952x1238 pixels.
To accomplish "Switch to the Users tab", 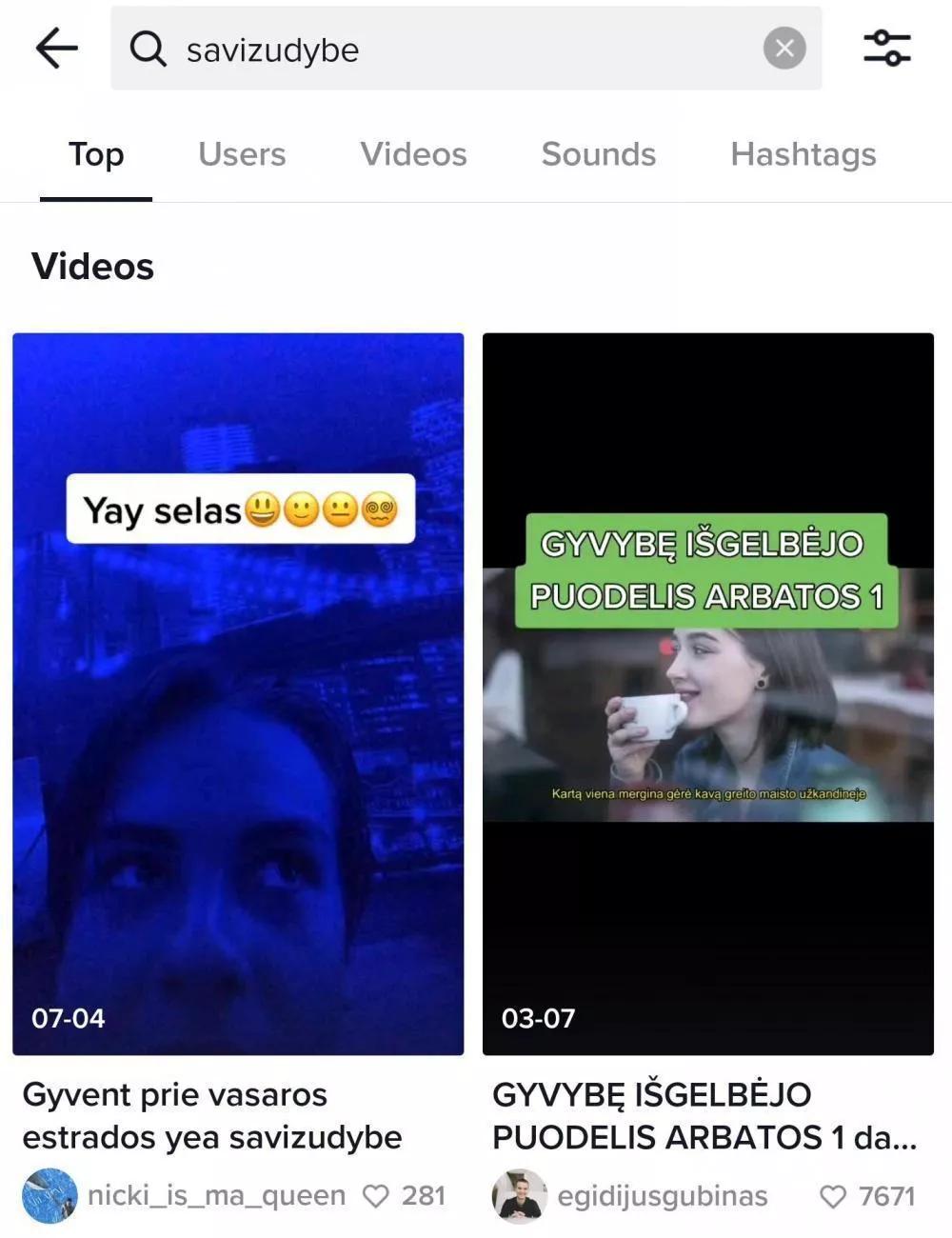I will [242, 154].
